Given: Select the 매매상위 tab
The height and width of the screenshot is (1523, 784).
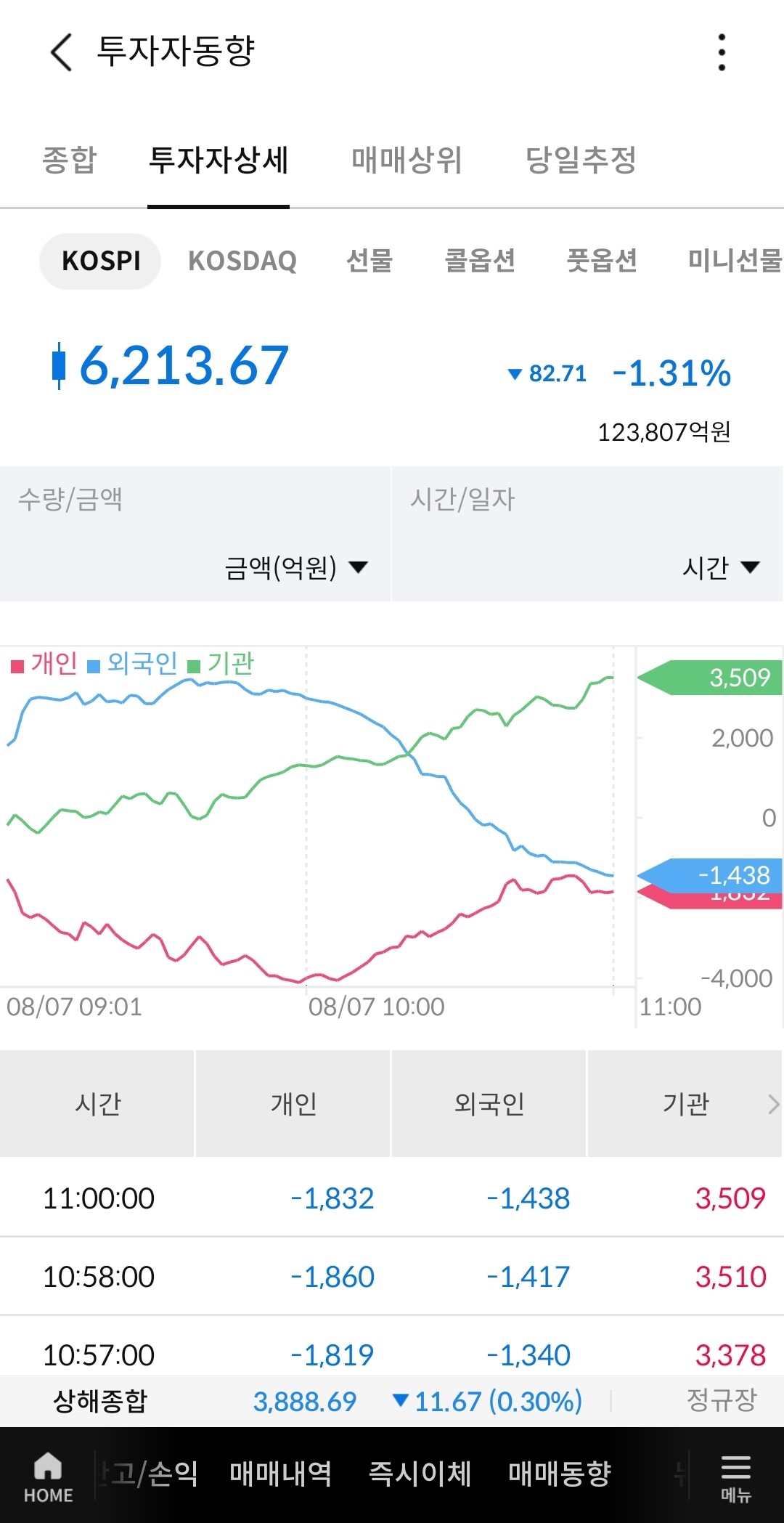Looking at the screenshot, I should (407, 160).
